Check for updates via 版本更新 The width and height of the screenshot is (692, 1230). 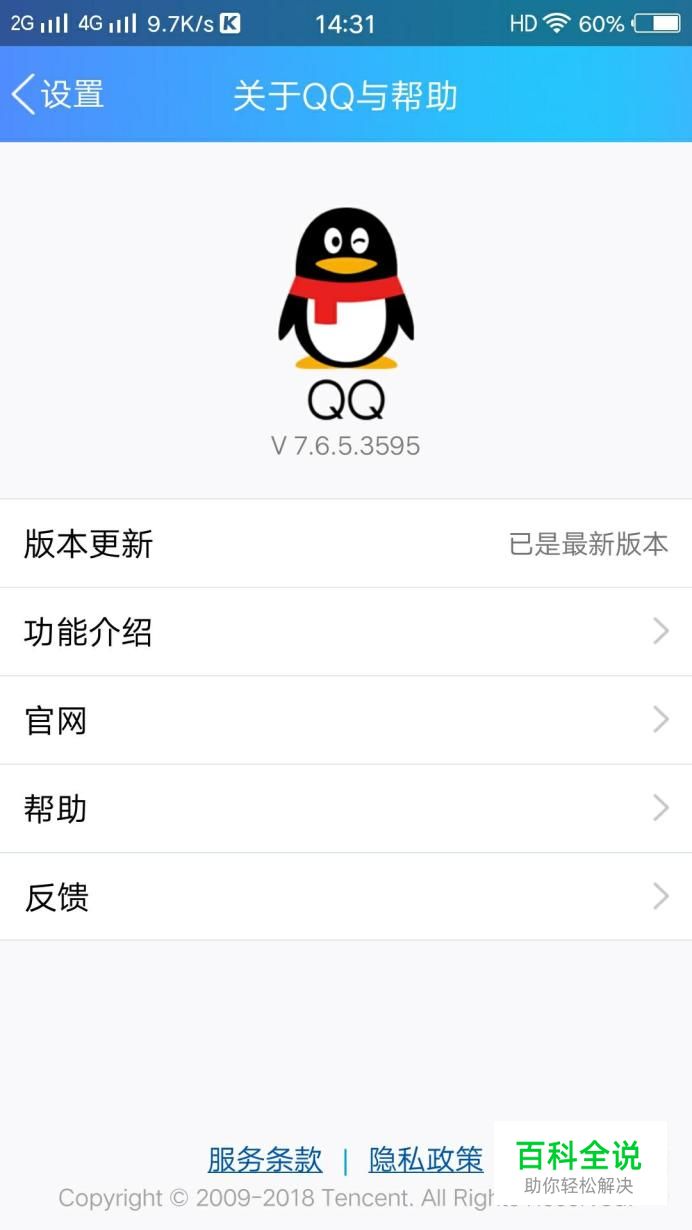345,544
